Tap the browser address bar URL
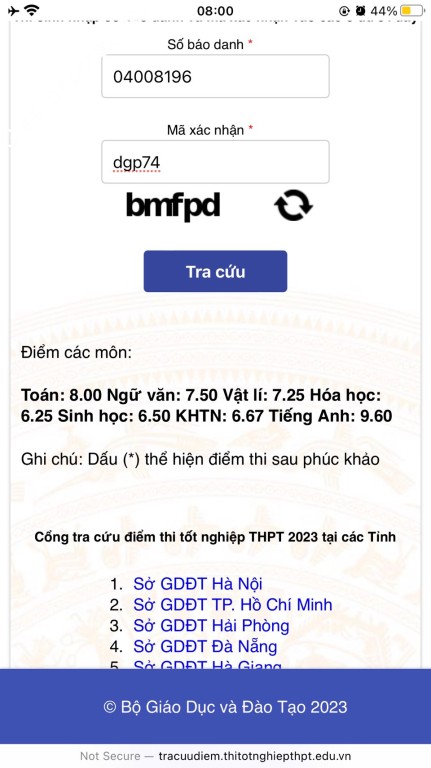Image resolution: width=431 pixels, height=768 pixels. click(x=254, y=756)
